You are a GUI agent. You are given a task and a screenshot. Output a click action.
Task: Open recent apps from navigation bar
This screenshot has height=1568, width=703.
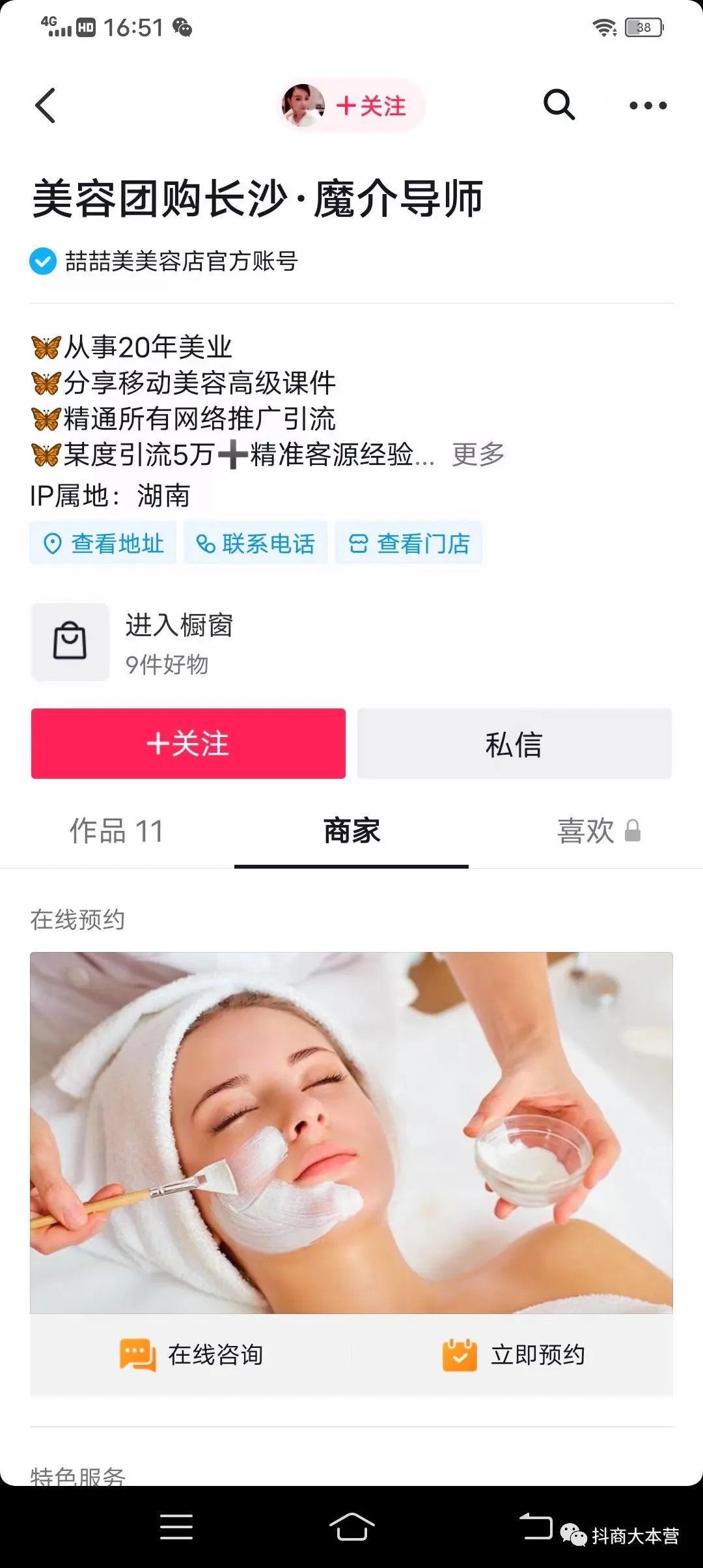pyautogui.click(x=176, y=1526)
